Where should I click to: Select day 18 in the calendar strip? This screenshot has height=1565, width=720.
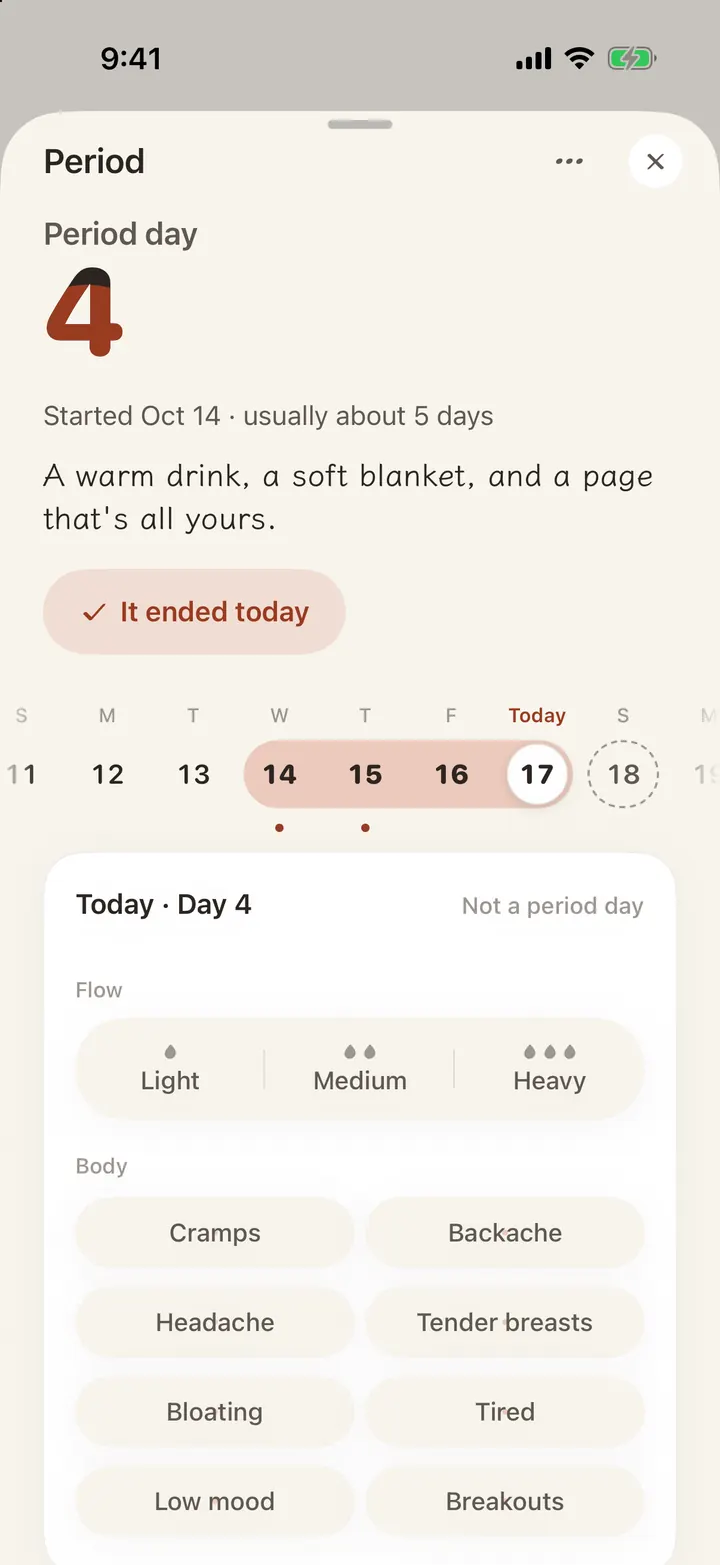[x=623, y=774]
